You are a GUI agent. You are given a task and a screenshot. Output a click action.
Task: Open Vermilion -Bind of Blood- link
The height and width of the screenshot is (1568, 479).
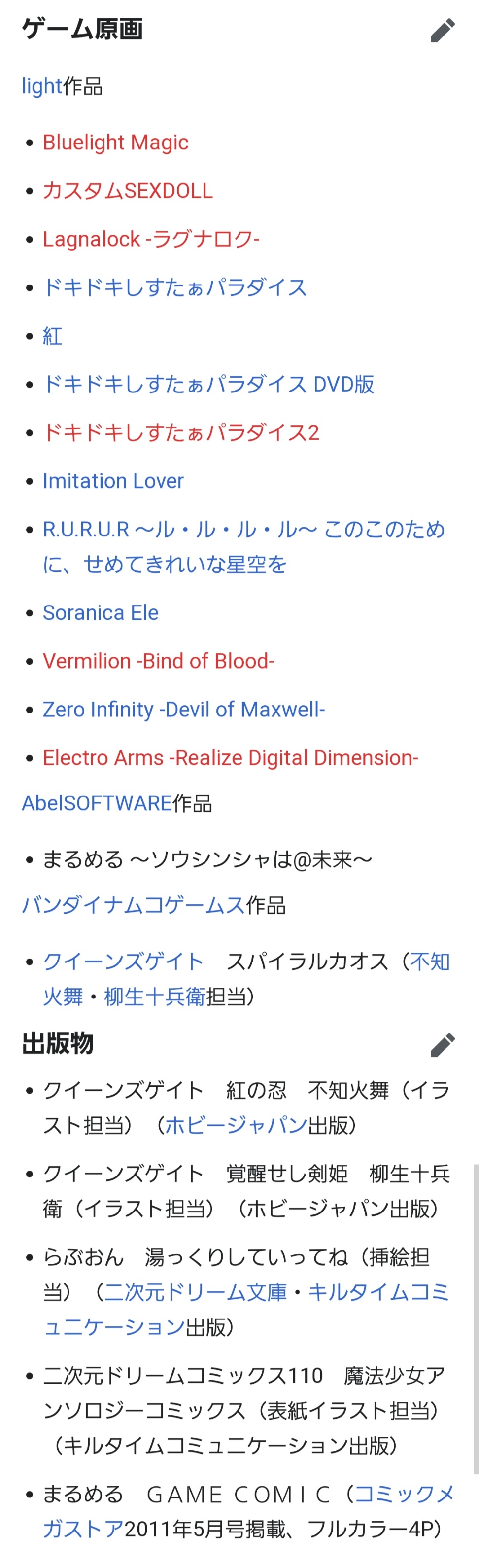158,661
